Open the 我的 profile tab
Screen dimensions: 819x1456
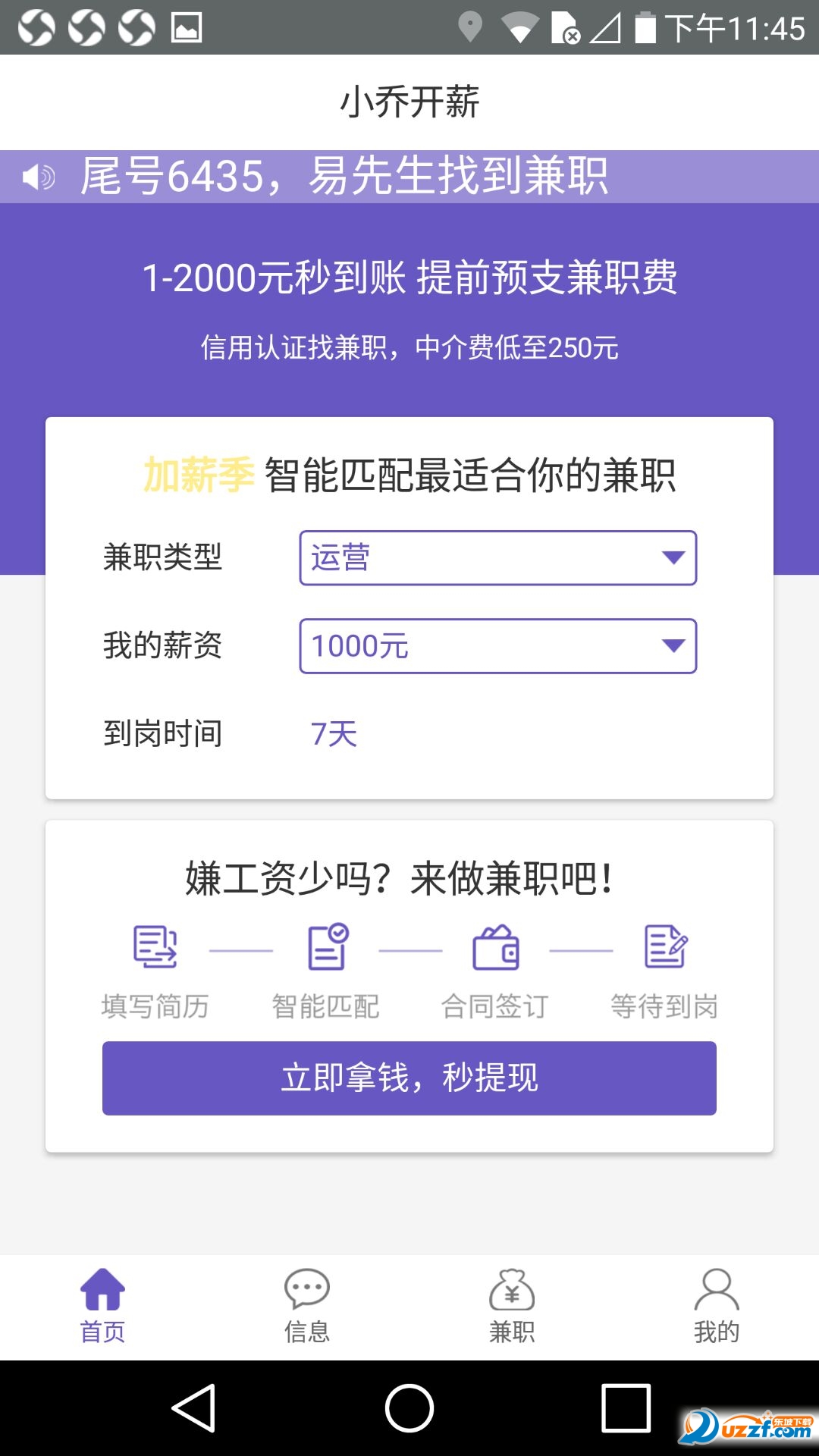point(717,1306)
